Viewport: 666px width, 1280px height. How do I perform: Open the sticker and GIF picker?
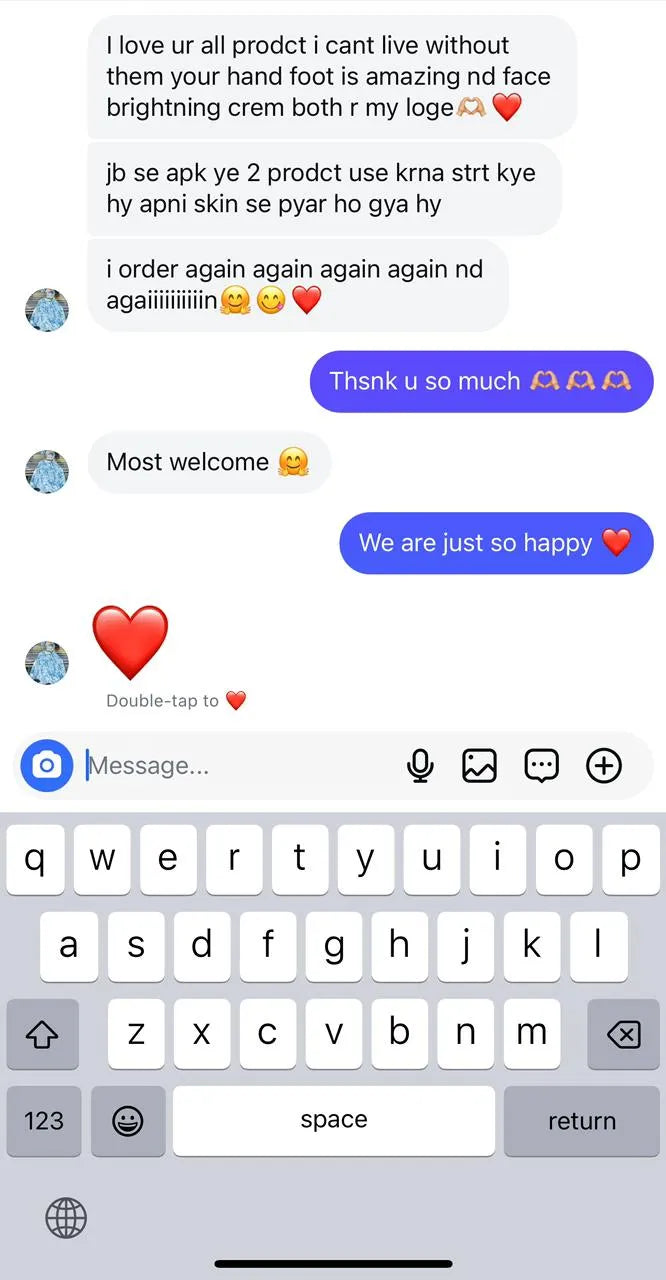pos(542,767)
